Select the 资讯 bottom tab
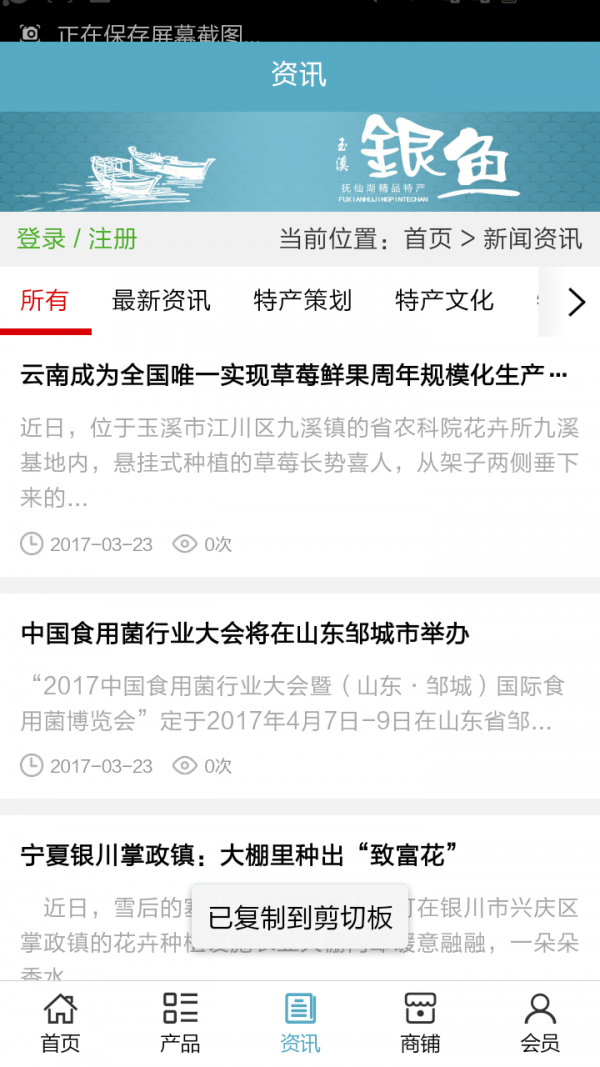600x1067 pixels. [x=300, y=1023]
